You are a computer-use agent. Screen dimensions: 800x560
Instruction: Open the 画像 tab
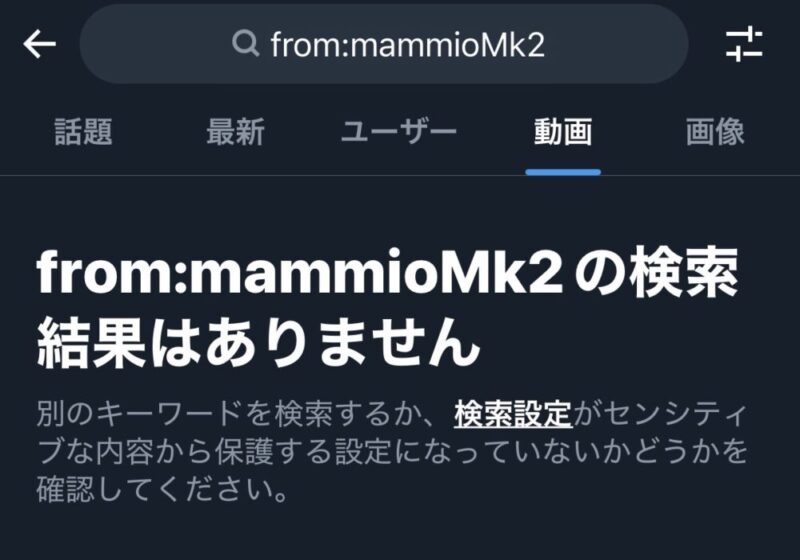[x=716, y=132]
